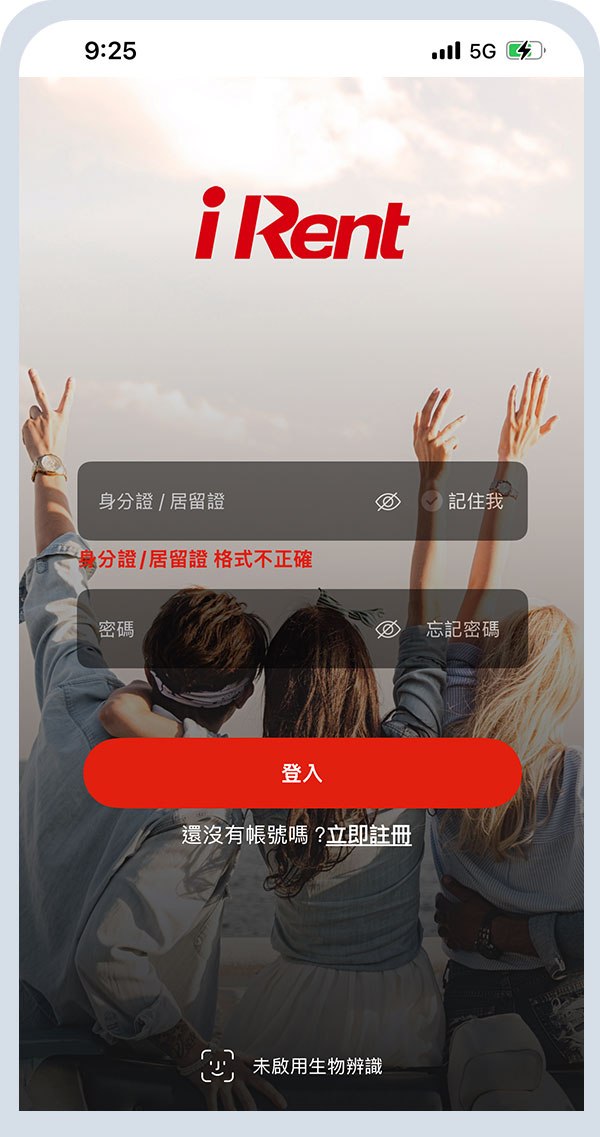Screen dimensions: 600x1137
Task: Tap the red 登入 button
Action: click(x=302, y=773)
